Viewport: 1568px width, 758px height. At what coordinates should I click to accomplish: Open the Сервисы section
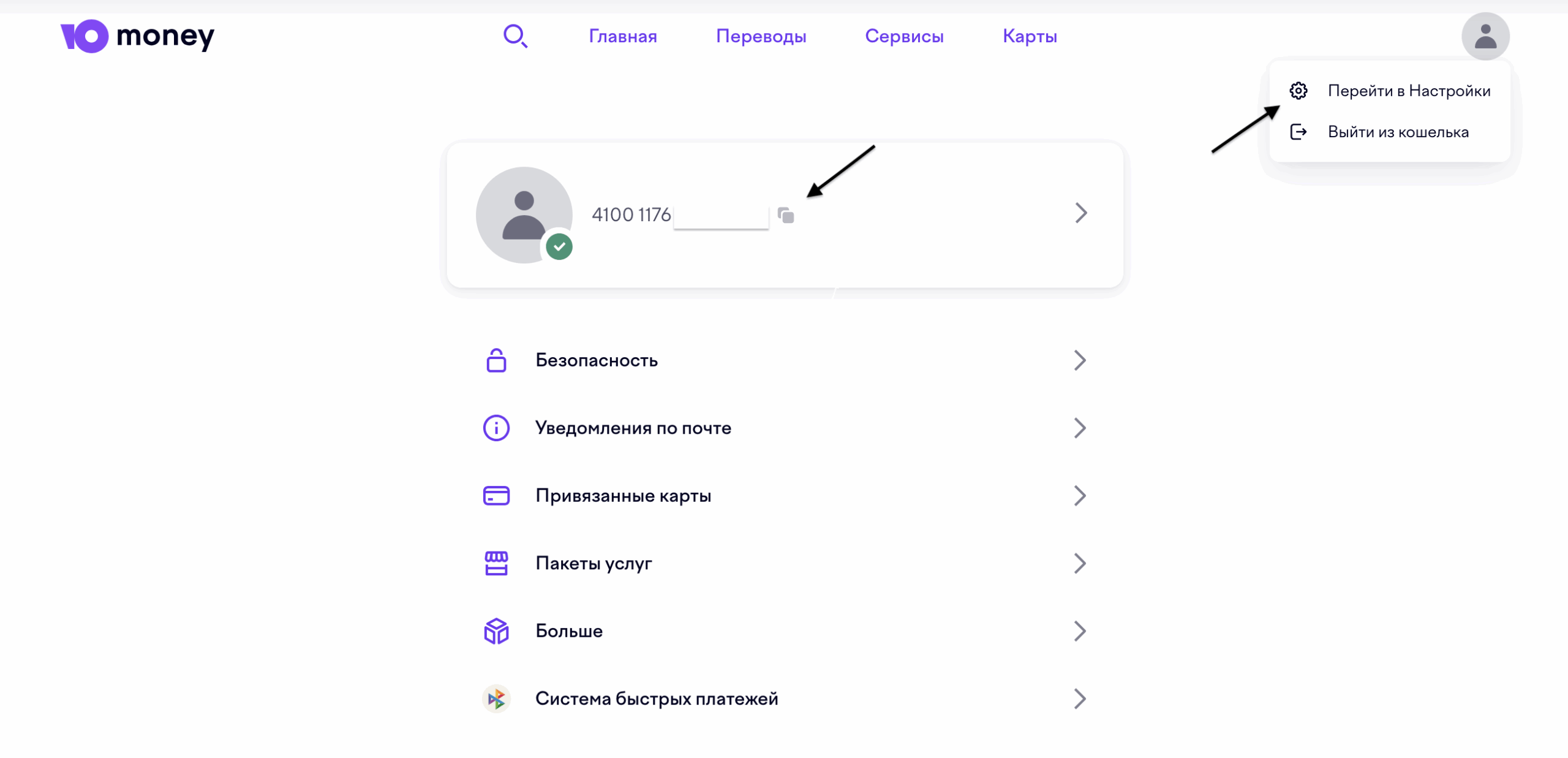point(904,36)
